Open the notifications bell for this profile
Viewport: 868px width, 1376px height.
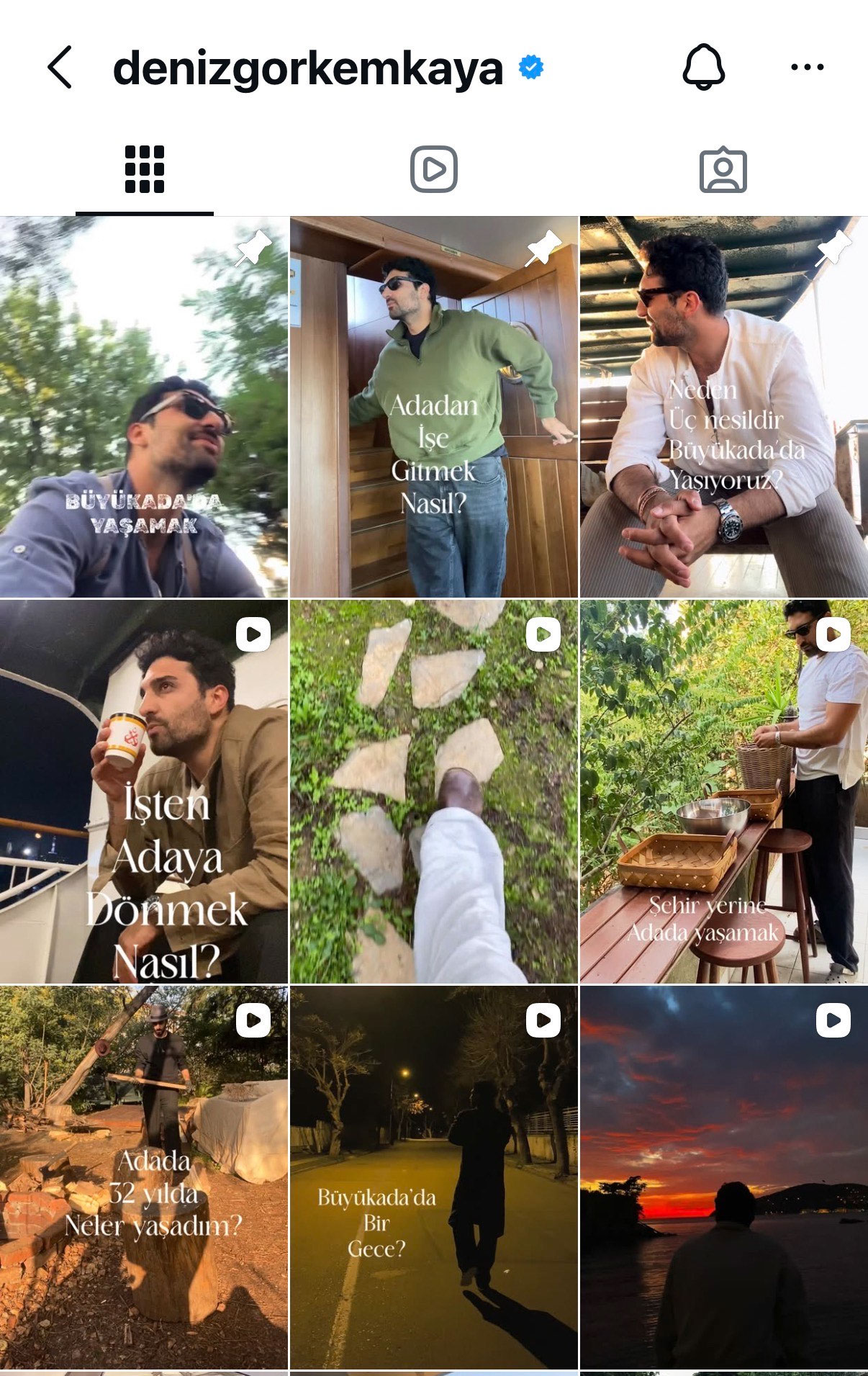pyautogui.click(x=702, y=67)
